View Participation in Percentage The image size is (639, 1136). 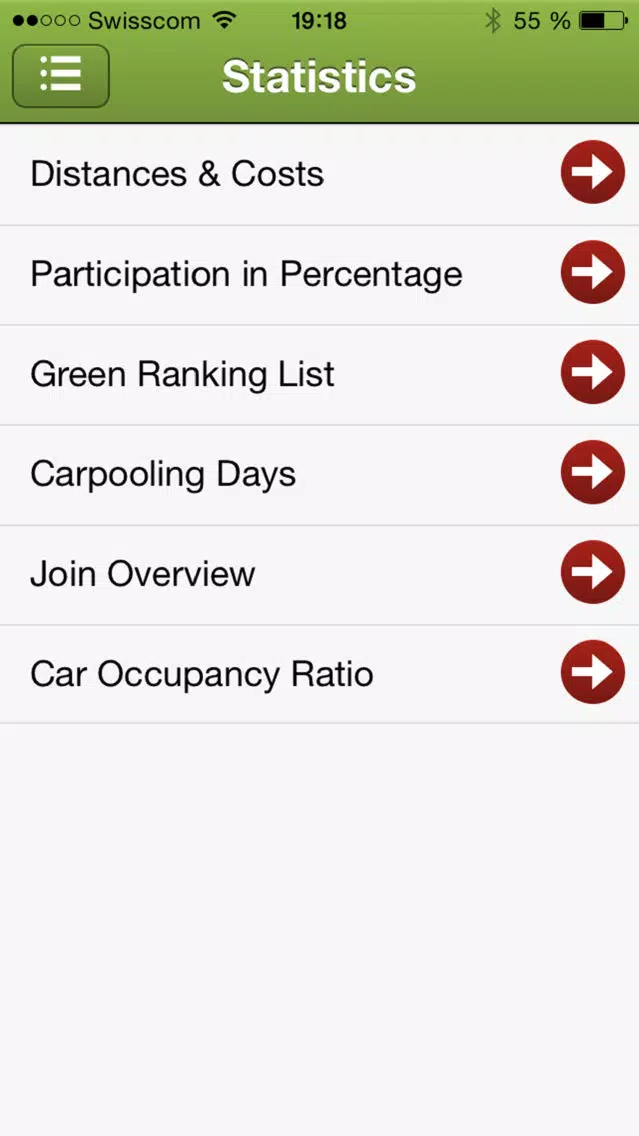(x=320, y=275)
